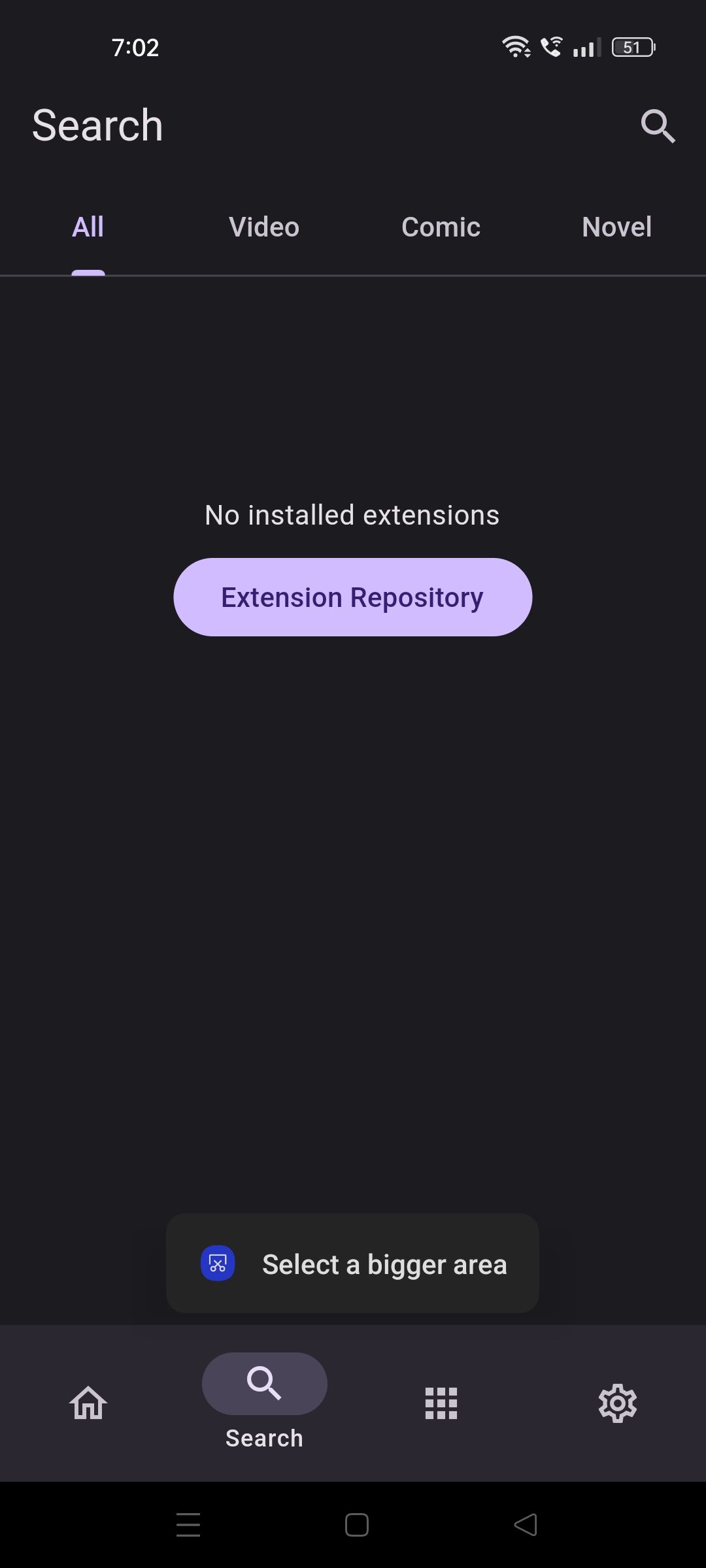Open the search magnifier icon at top right

[x=658, y=126]
